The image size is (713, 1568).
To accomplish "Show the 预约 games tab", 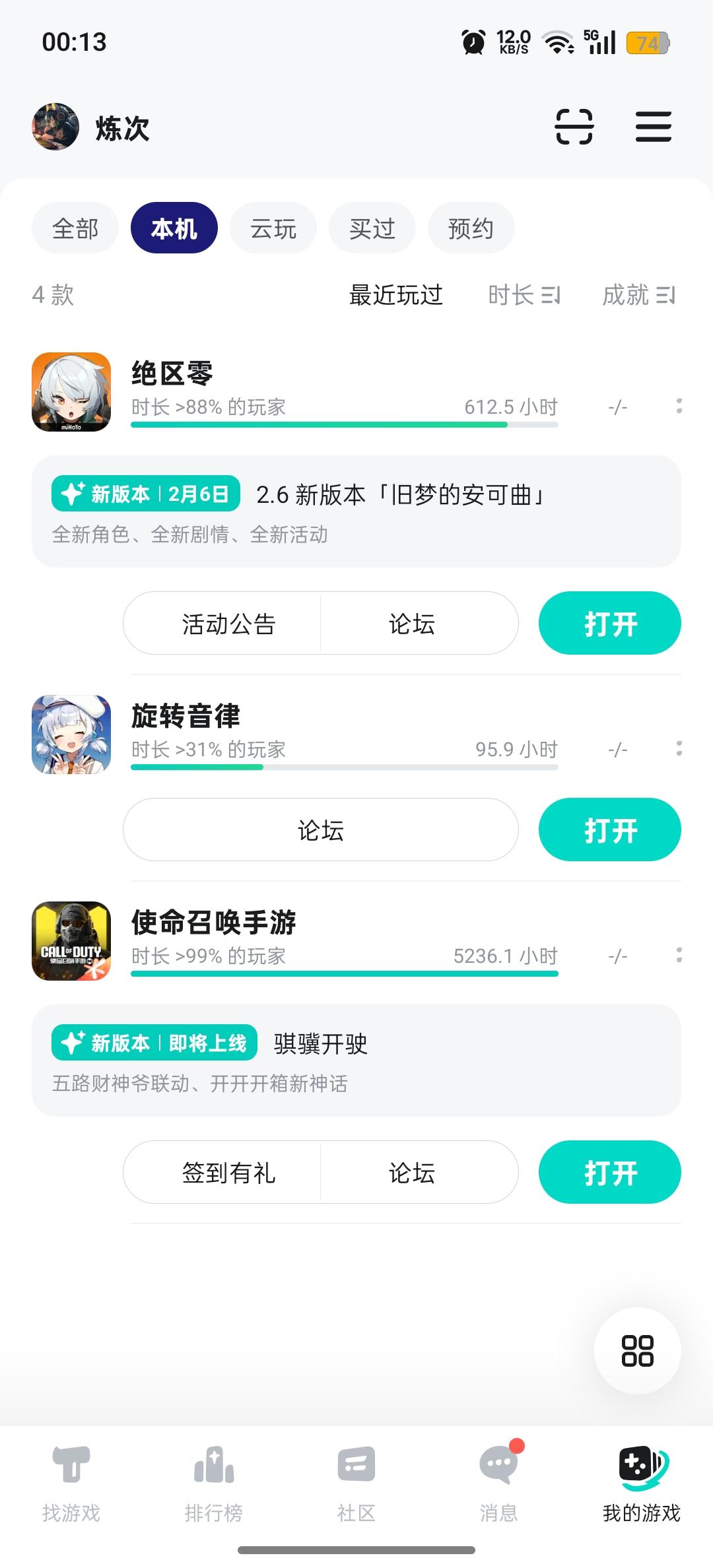I will (x=471, y=228).
